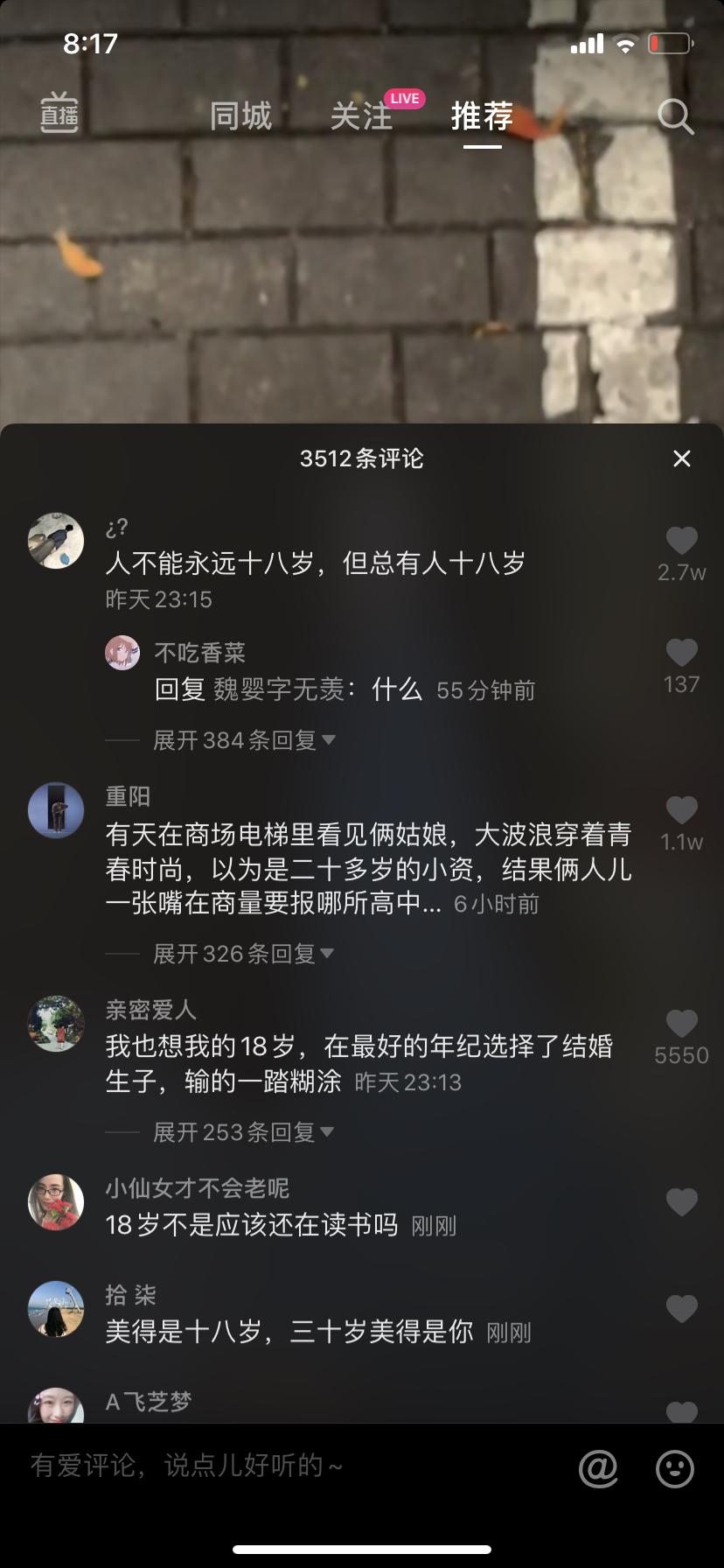
Task: Open 重阳's profile avatar
Action: click(x=56, y=810)
